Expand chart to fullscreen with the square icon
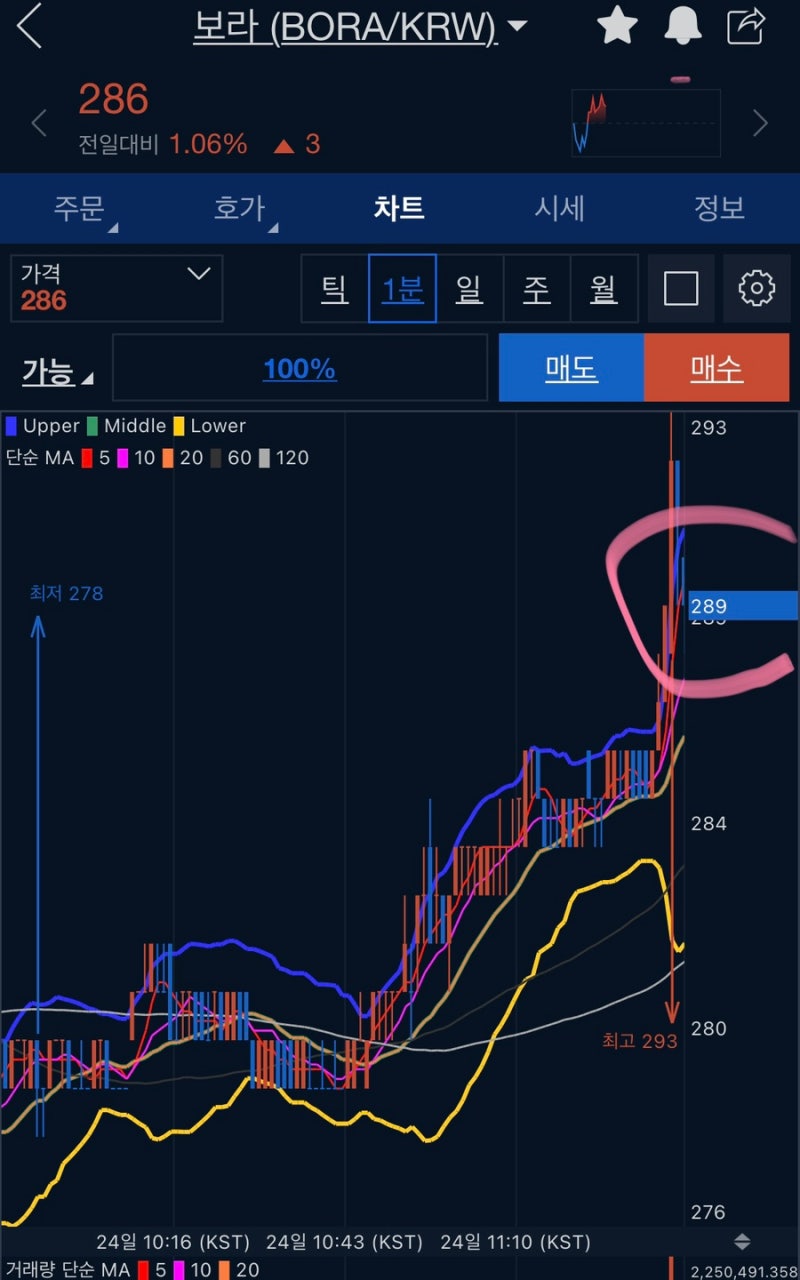The height and width of the screenshot is (1280, 800). [680, 288]
